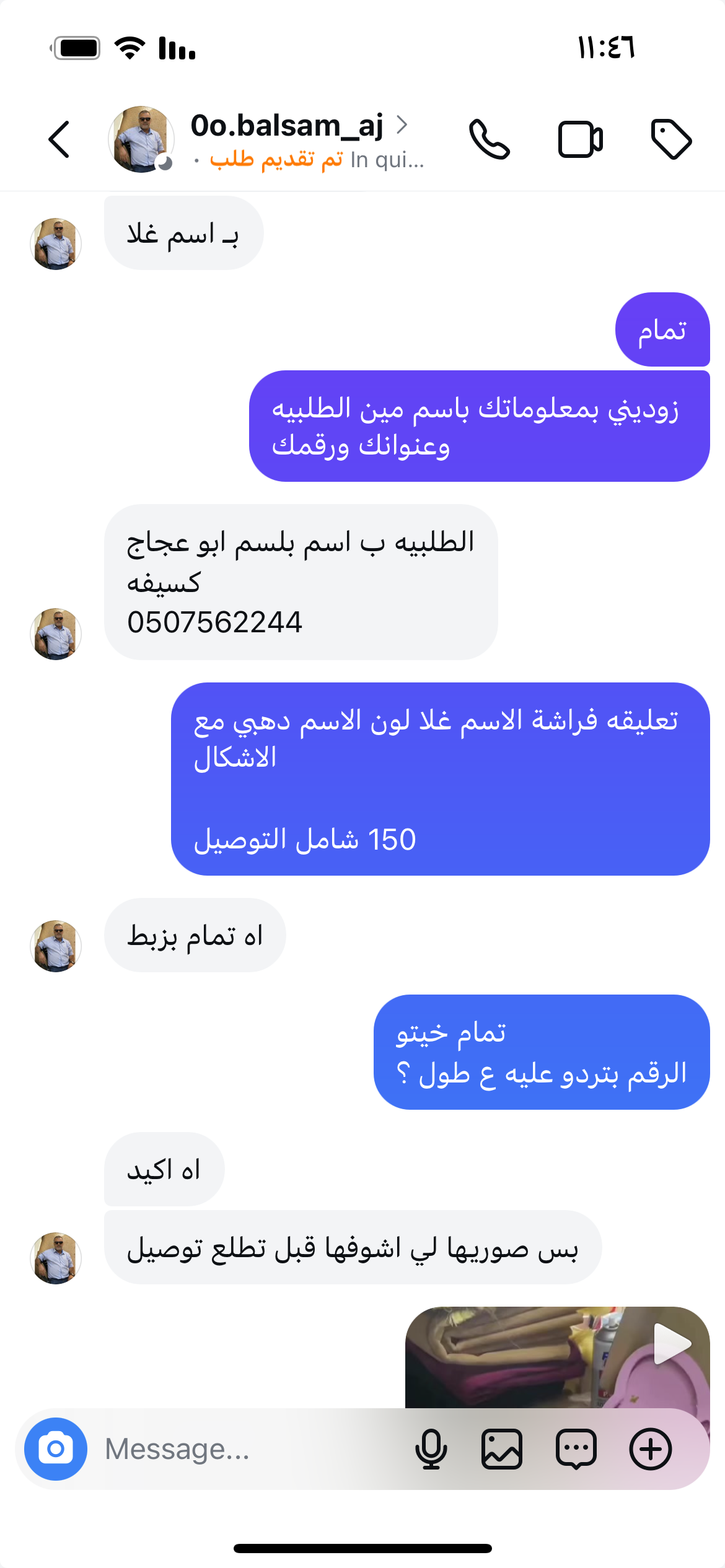This screenshot has height=1568, width=725.
Task: Focus the Message text field
Action: [248, 1449]
